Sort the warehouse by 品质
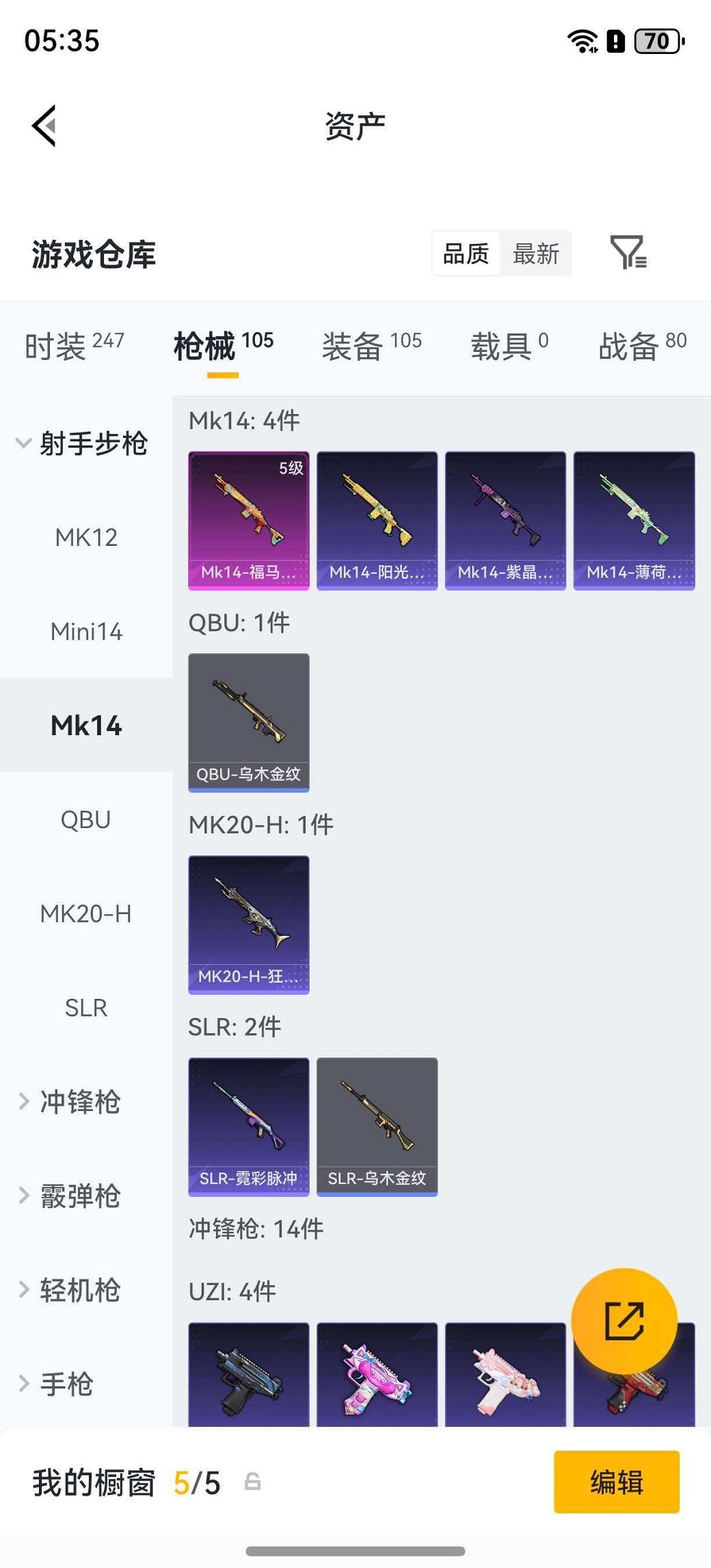This screenshot has width=711, height=1568. [466, 254]
